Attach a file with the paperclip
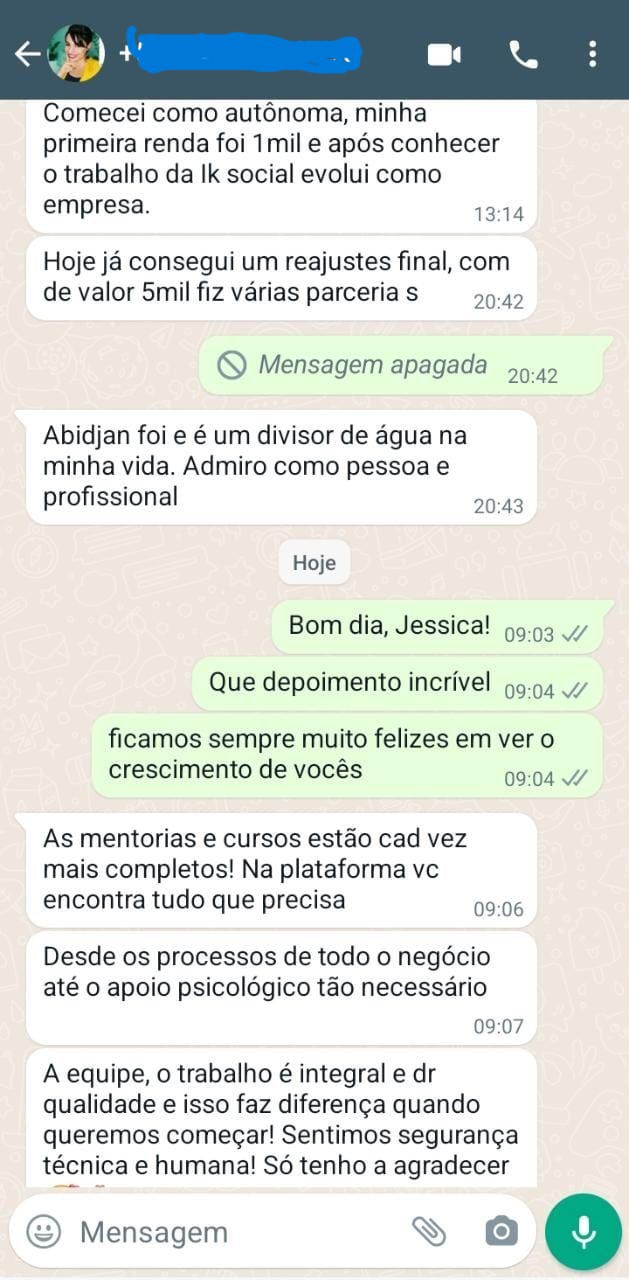The height and width of the screenshot is (1280, 629). [x=429, y=1231]
